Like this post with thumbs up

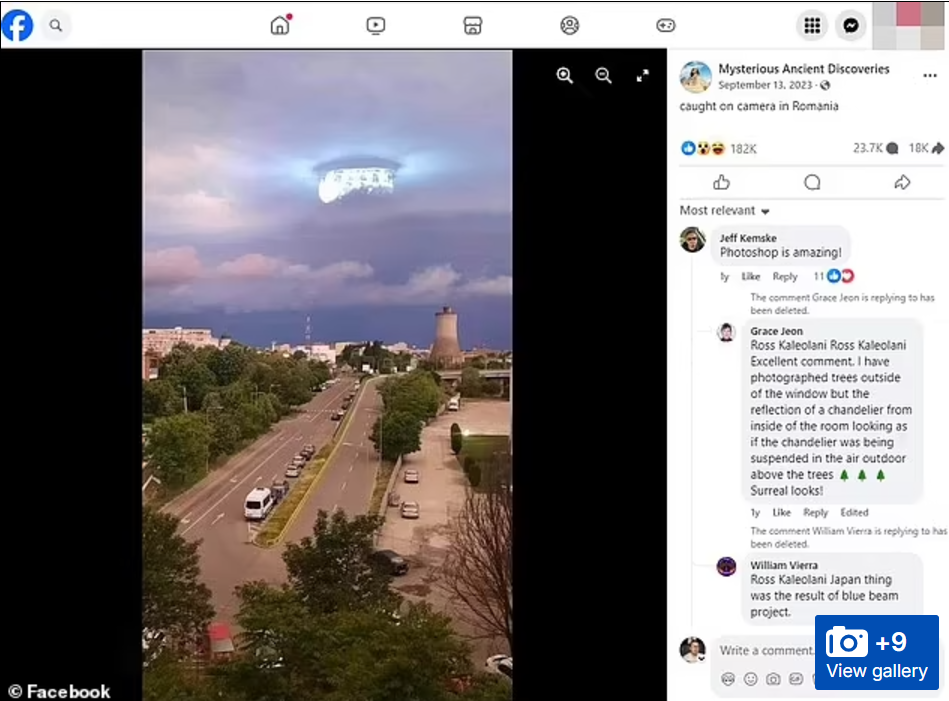tap(722, 182)
